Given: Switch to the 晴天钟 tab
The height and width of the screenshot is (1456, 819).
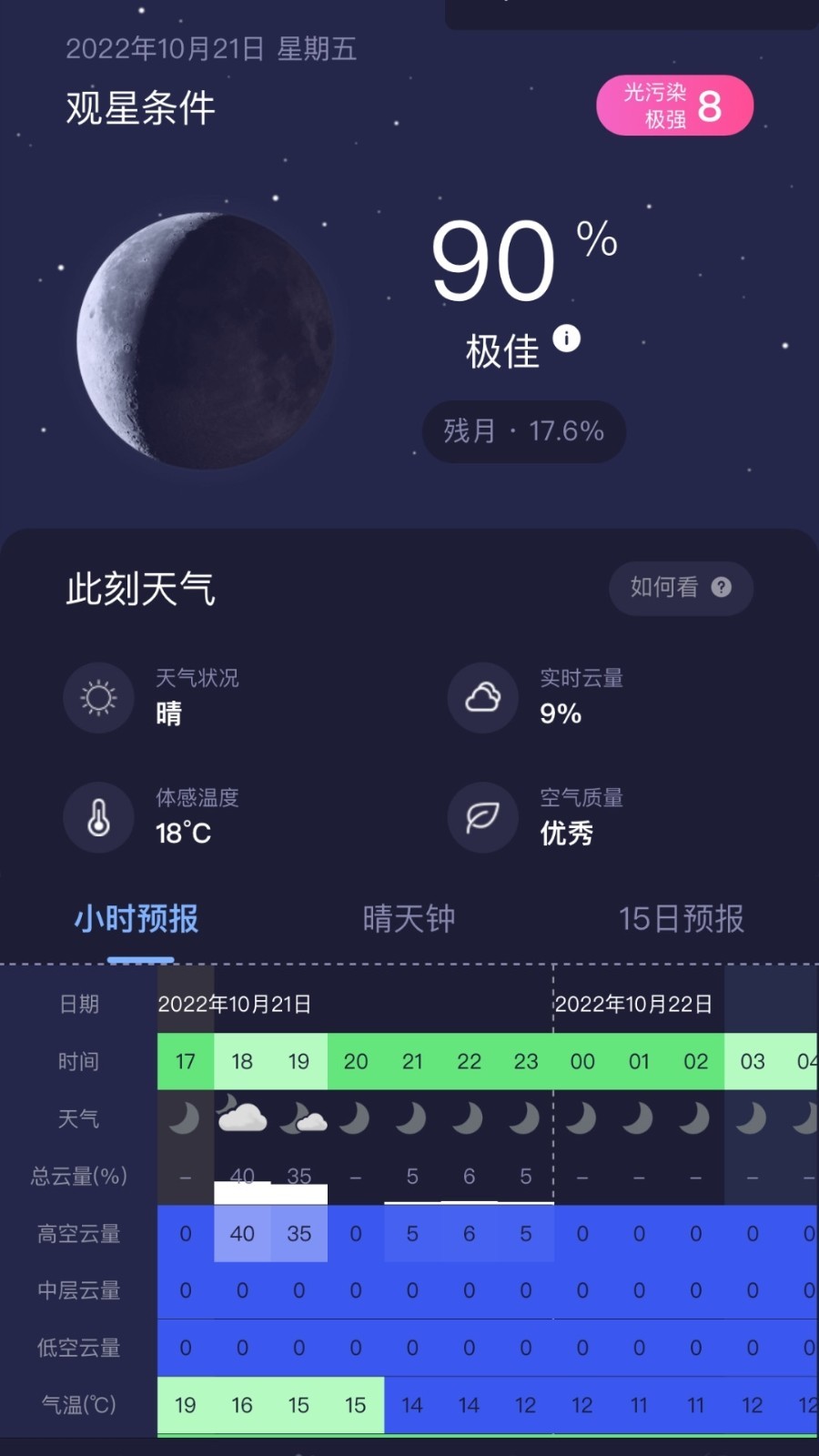Looking at the screenshot, I should tap(409, 918).
